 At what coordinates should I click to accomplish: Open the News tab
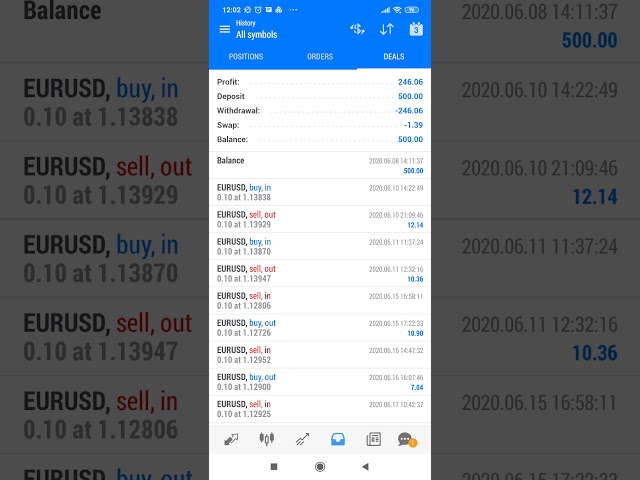click(373, 439)
